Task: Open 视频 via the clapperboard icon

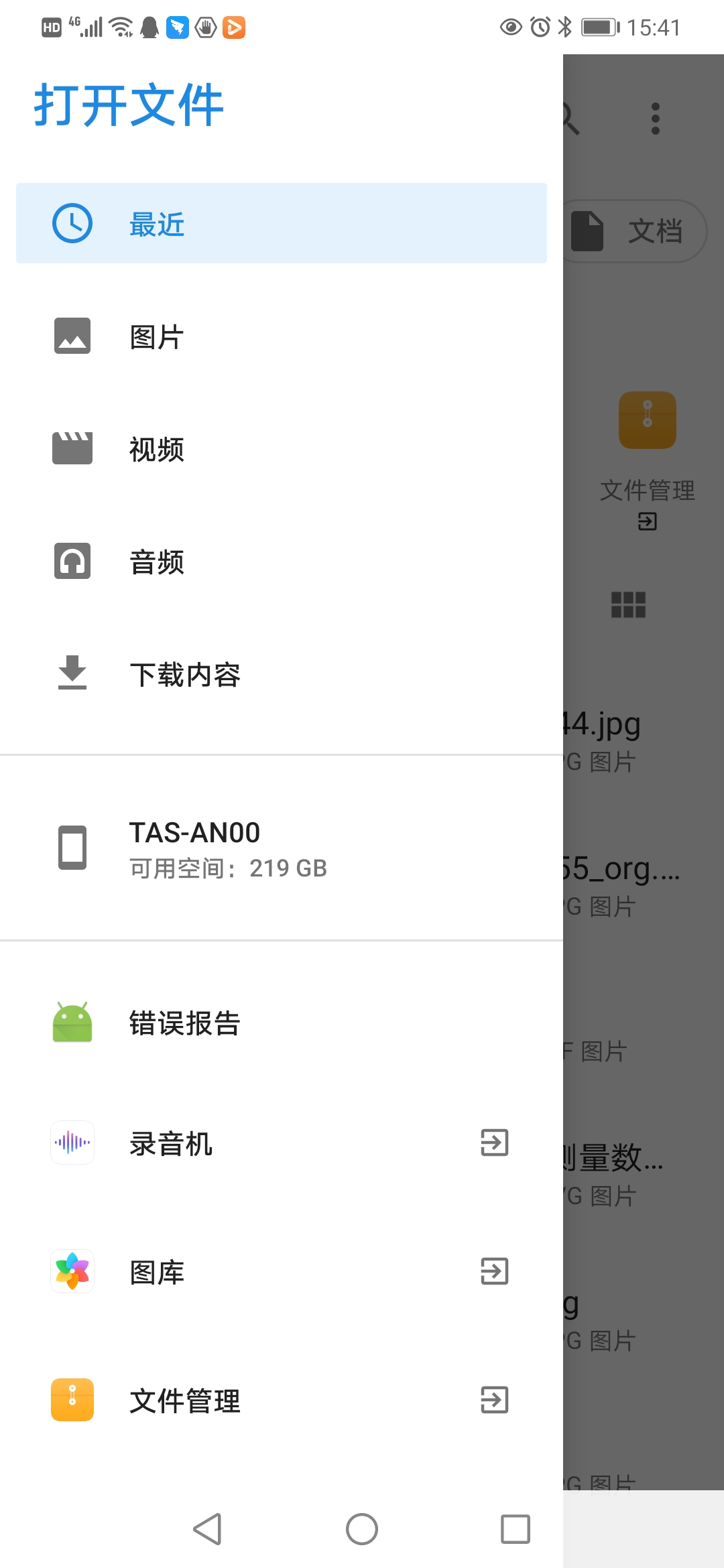Action: 72,449
